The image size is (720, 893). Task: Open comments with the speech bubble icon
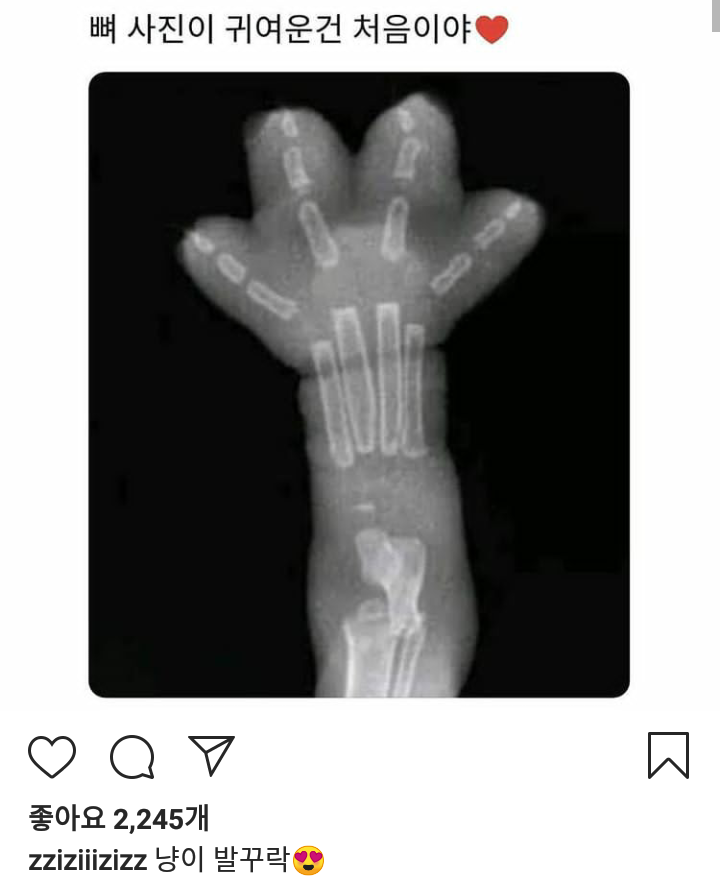(132, 757)
